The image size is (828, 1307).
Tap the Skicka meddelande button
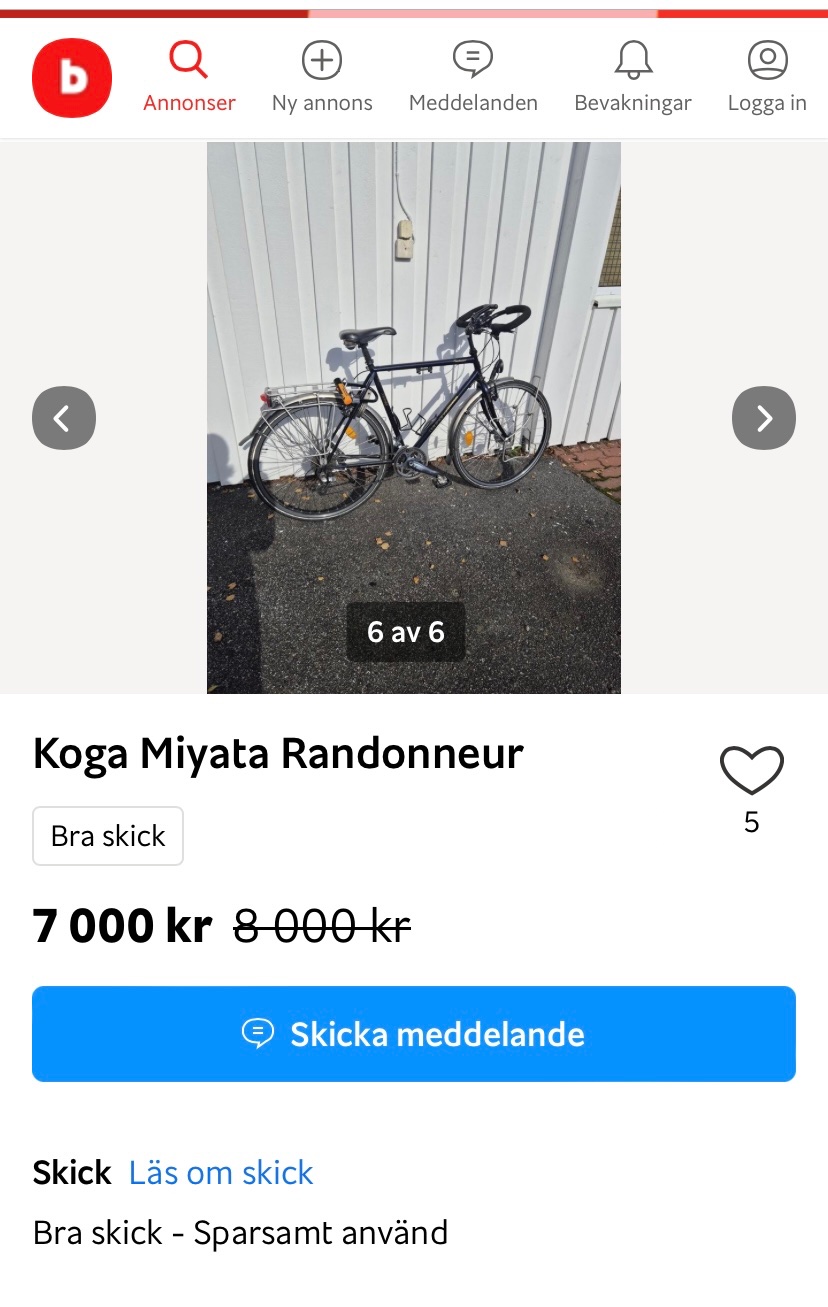point(414,1034)
